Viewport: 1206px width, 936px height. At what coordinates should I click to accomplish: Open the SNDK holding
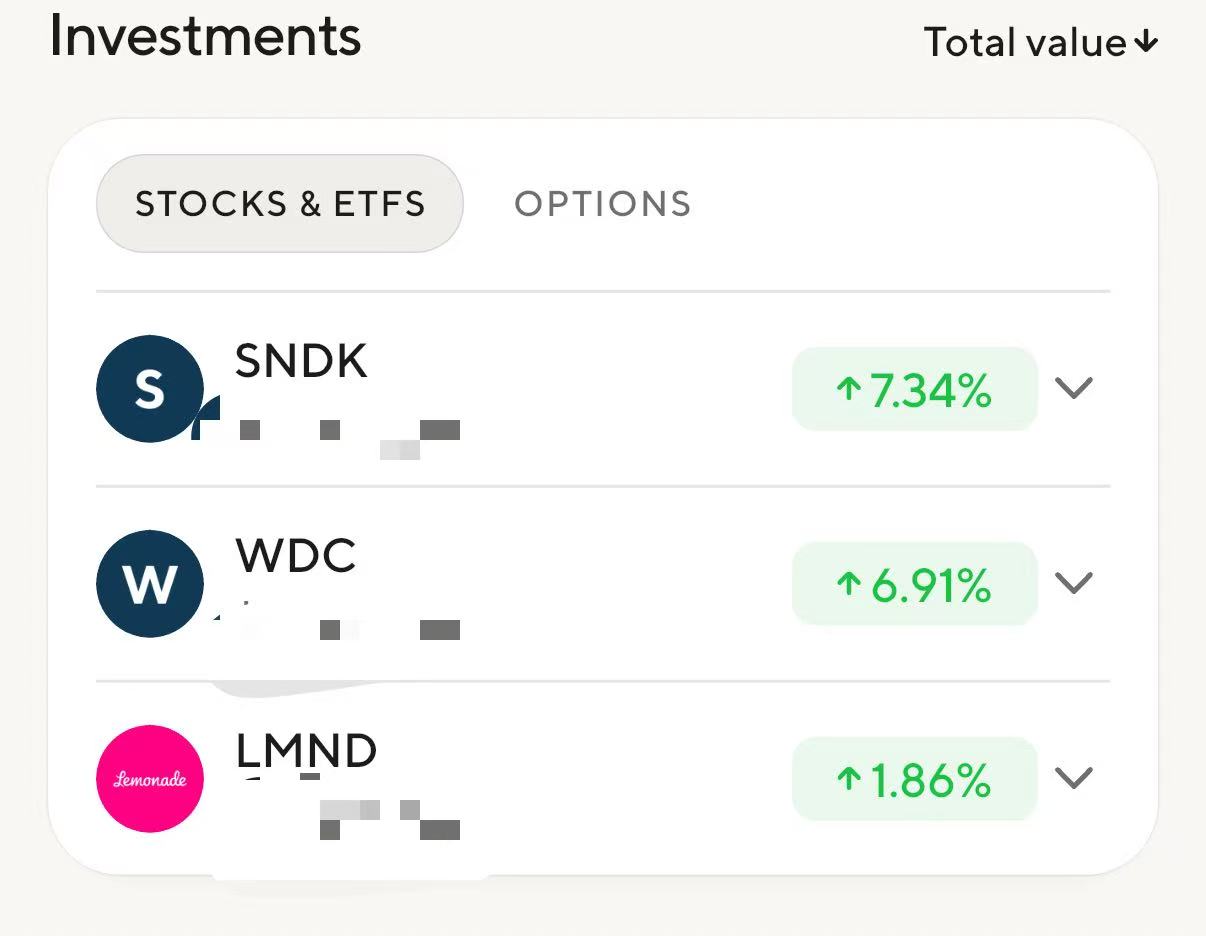click(x=301, y=362)
